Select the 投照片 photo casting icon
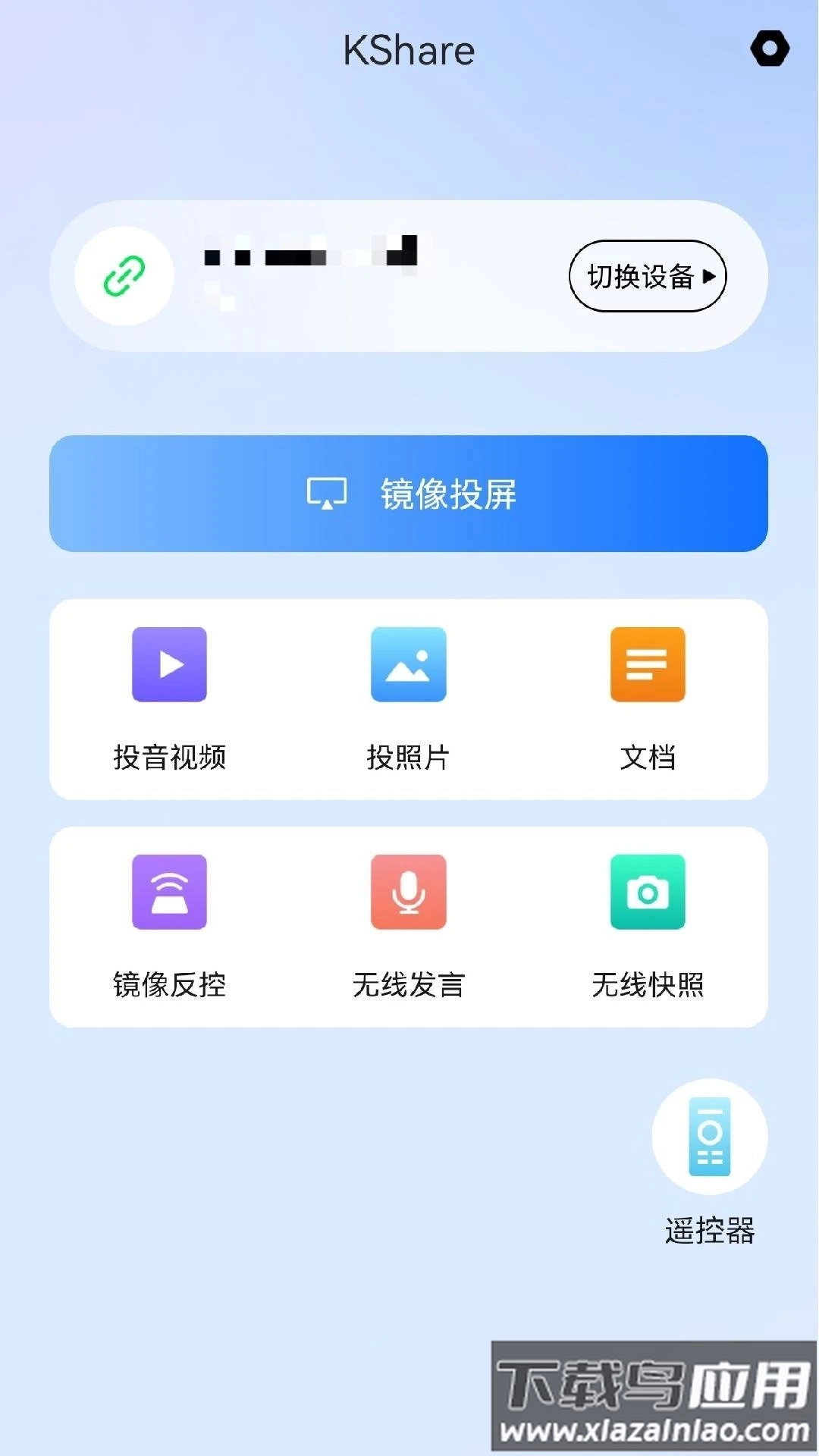 coord(408,664)
